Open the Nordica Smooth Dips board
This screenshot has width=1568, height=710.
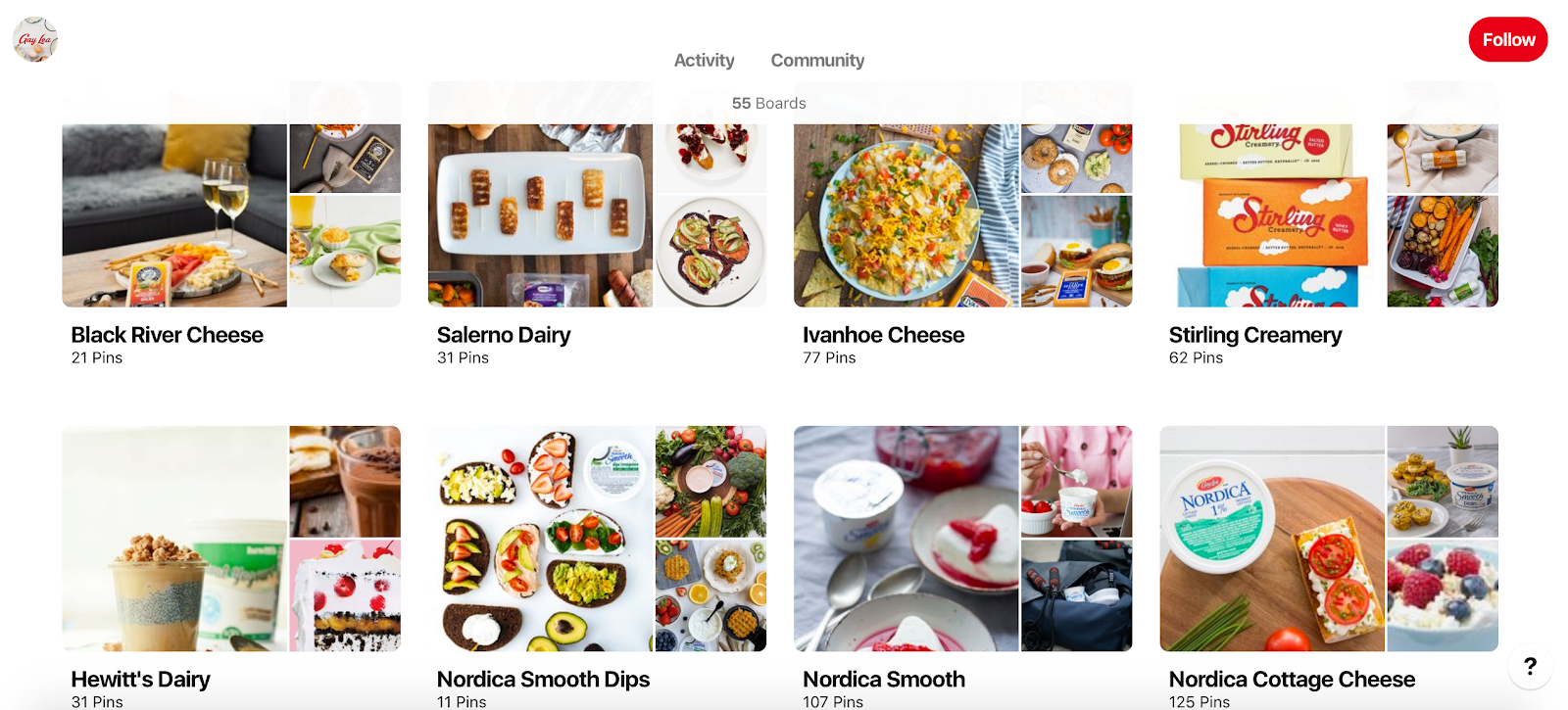pos(597,539)
